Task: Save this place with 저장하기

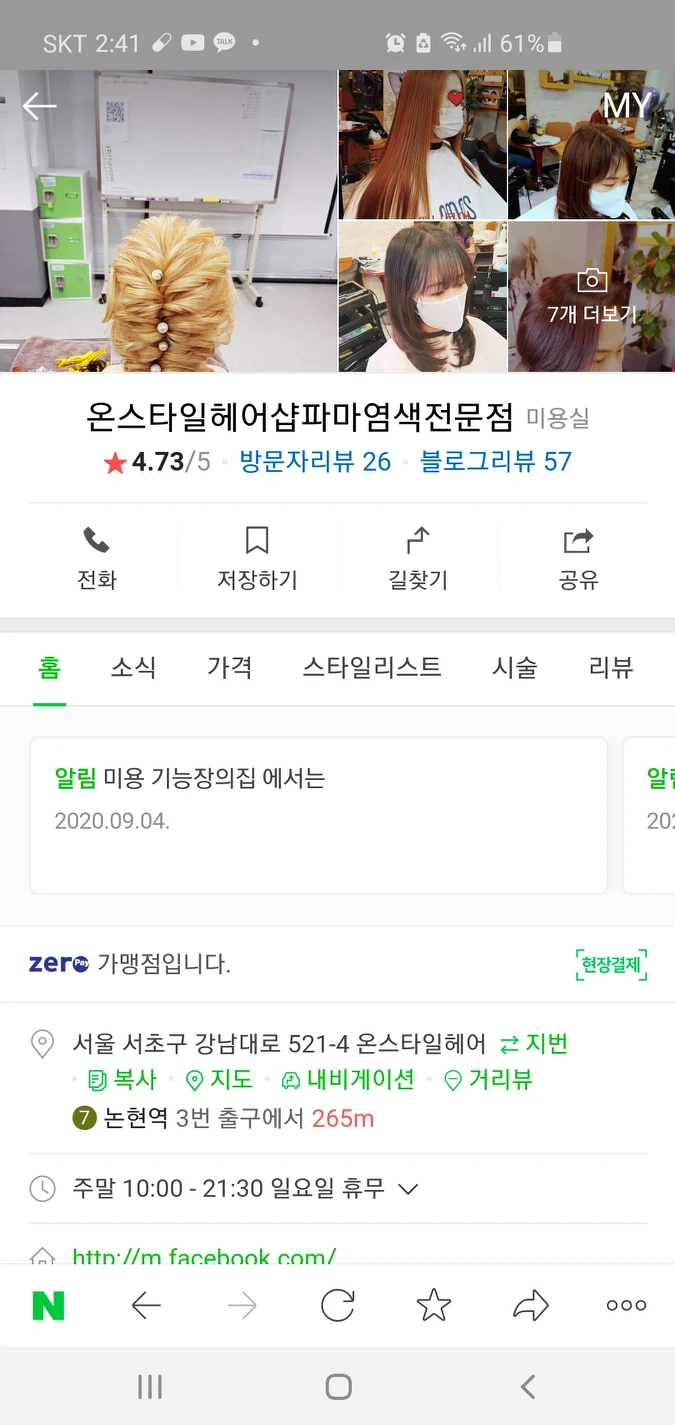Action: (x=257, y=559)
